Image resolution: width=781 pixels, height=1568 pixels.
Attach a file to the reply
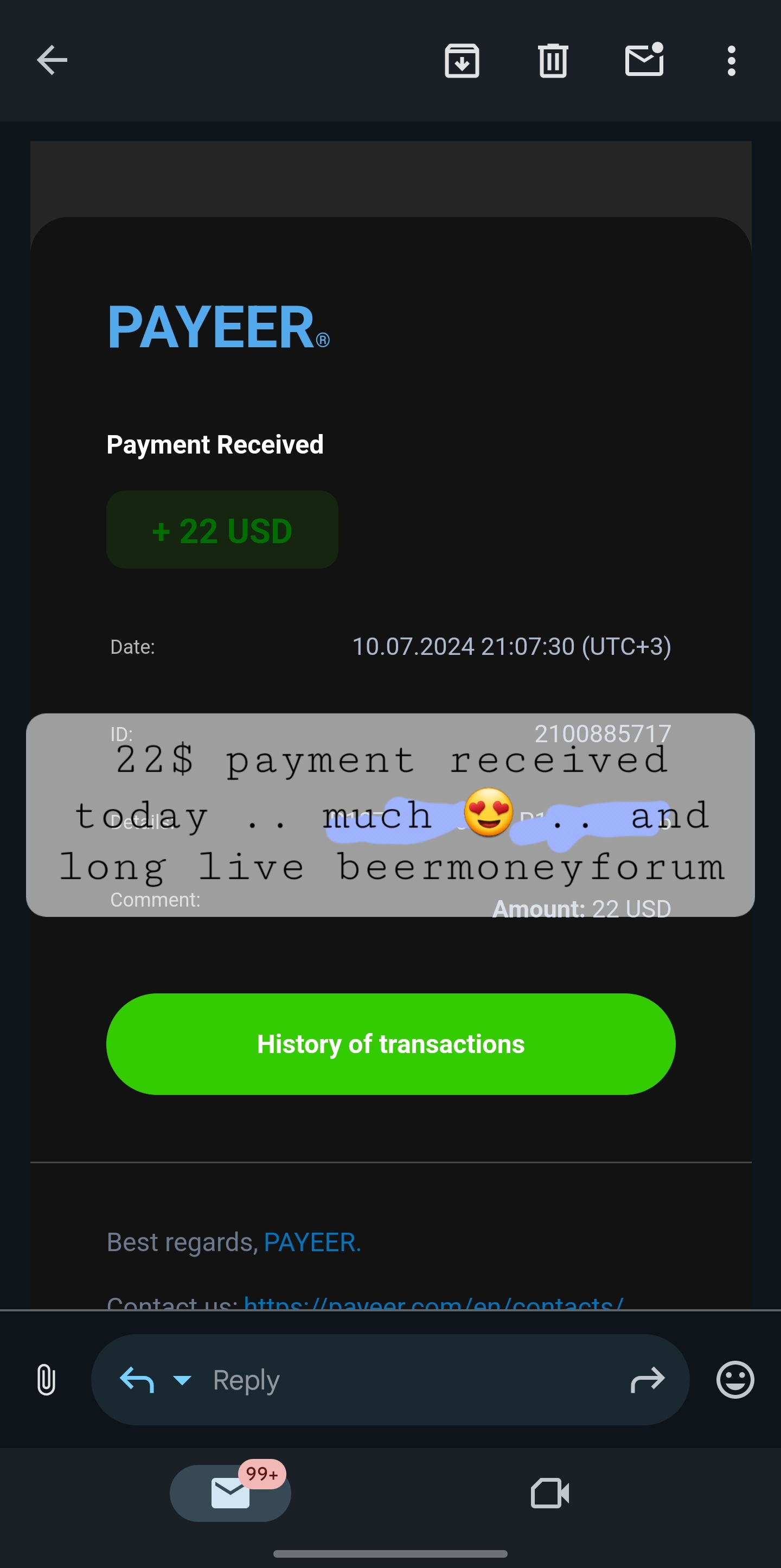click(x=46, y=1379)
